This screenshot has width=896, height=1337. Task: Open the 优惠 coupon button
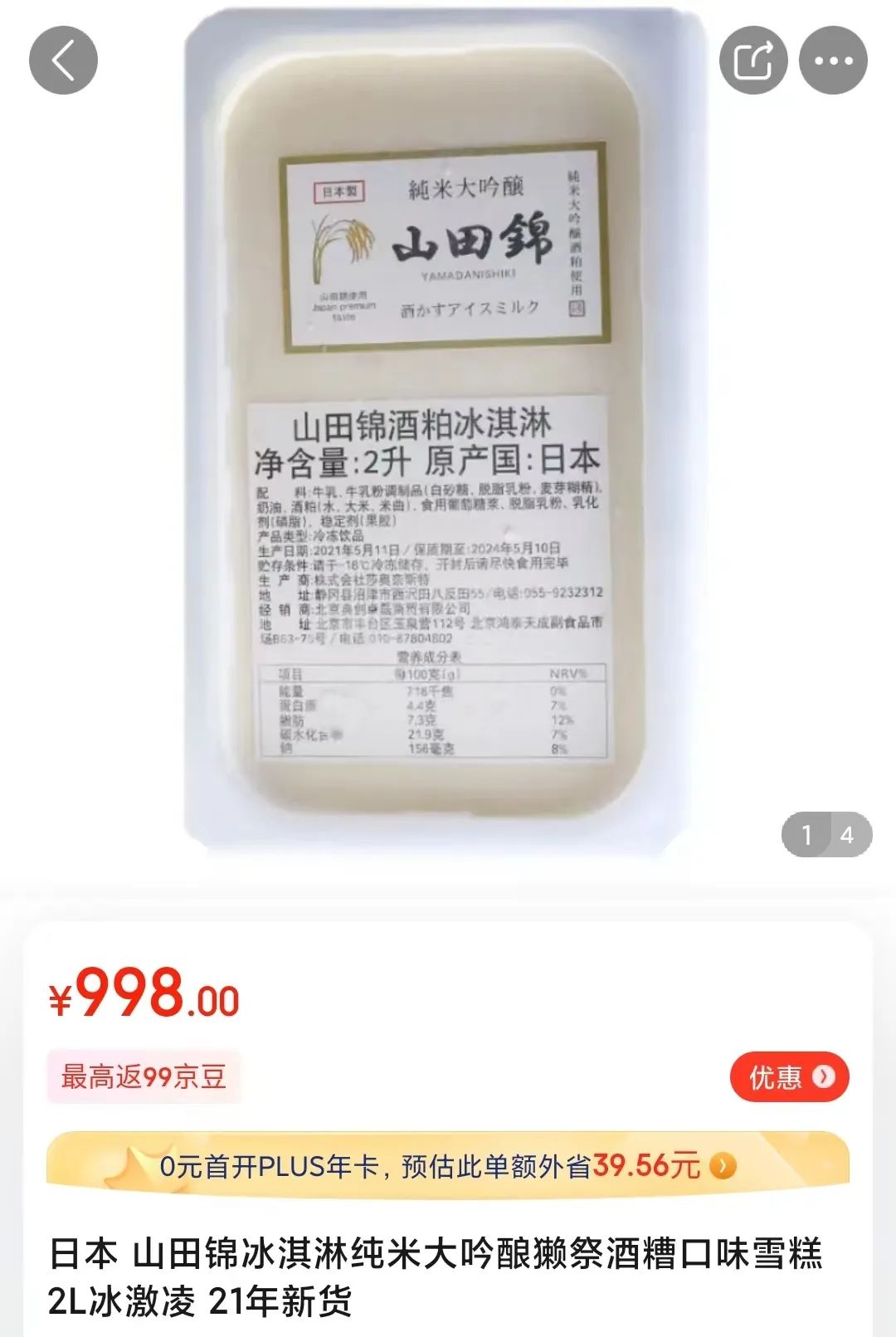[x=789, y=1077]
